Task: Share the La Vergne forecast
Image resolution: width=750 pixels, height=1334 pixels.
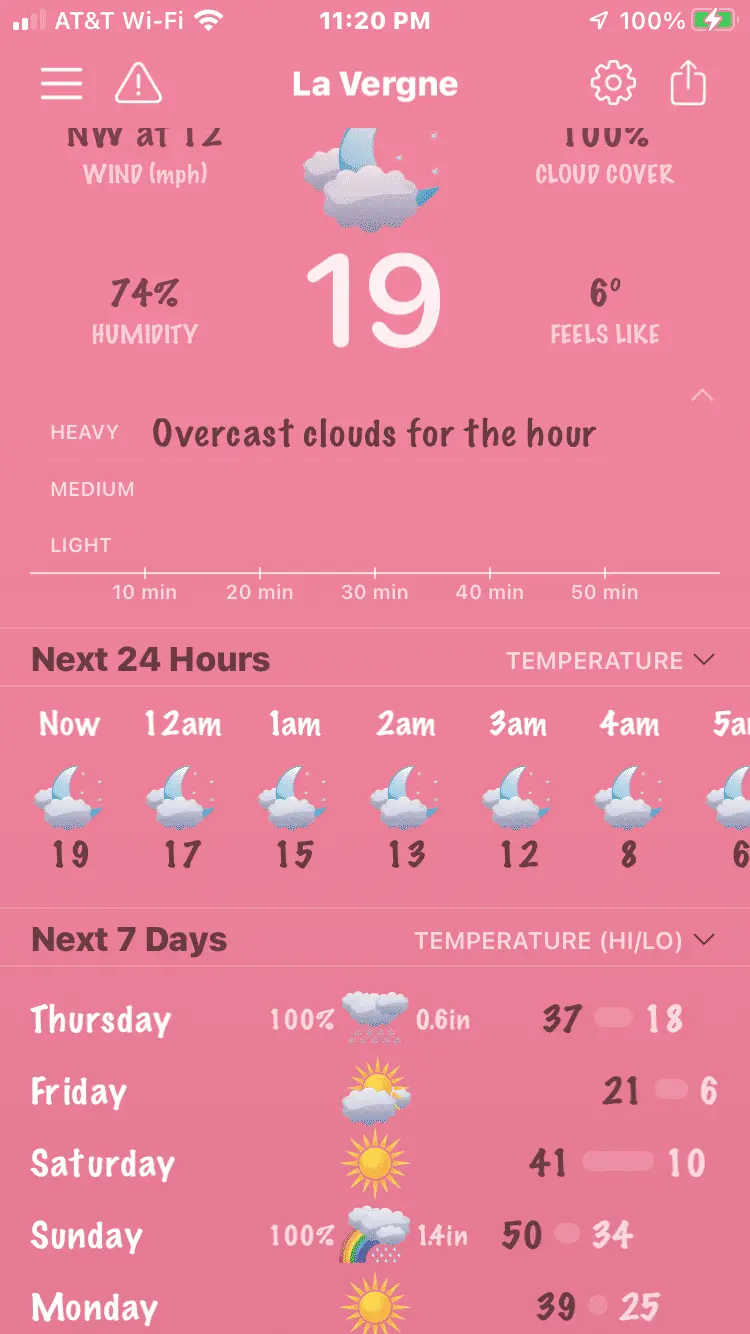Action: (688, 84)
